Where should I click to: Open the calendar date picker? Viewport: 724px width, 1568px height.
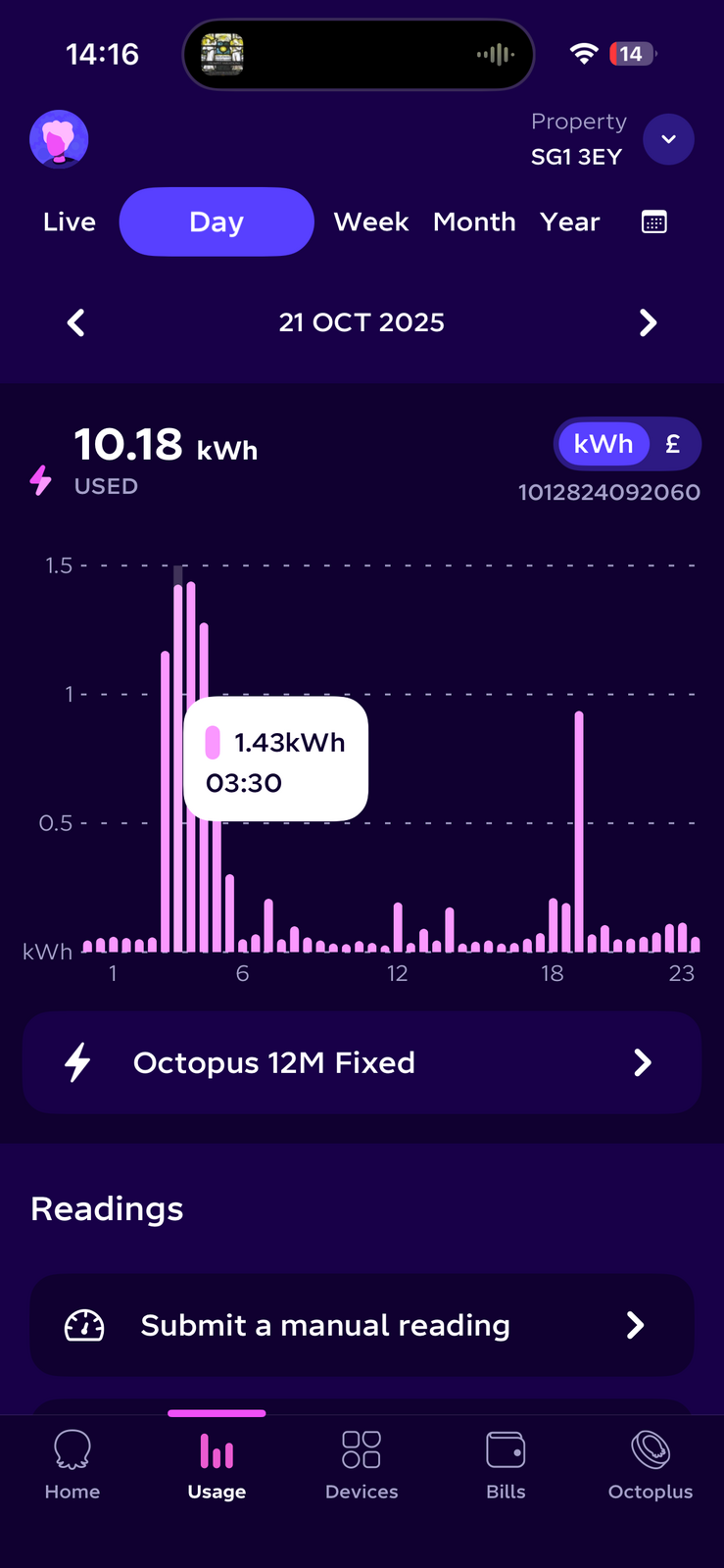pos(653,222)
